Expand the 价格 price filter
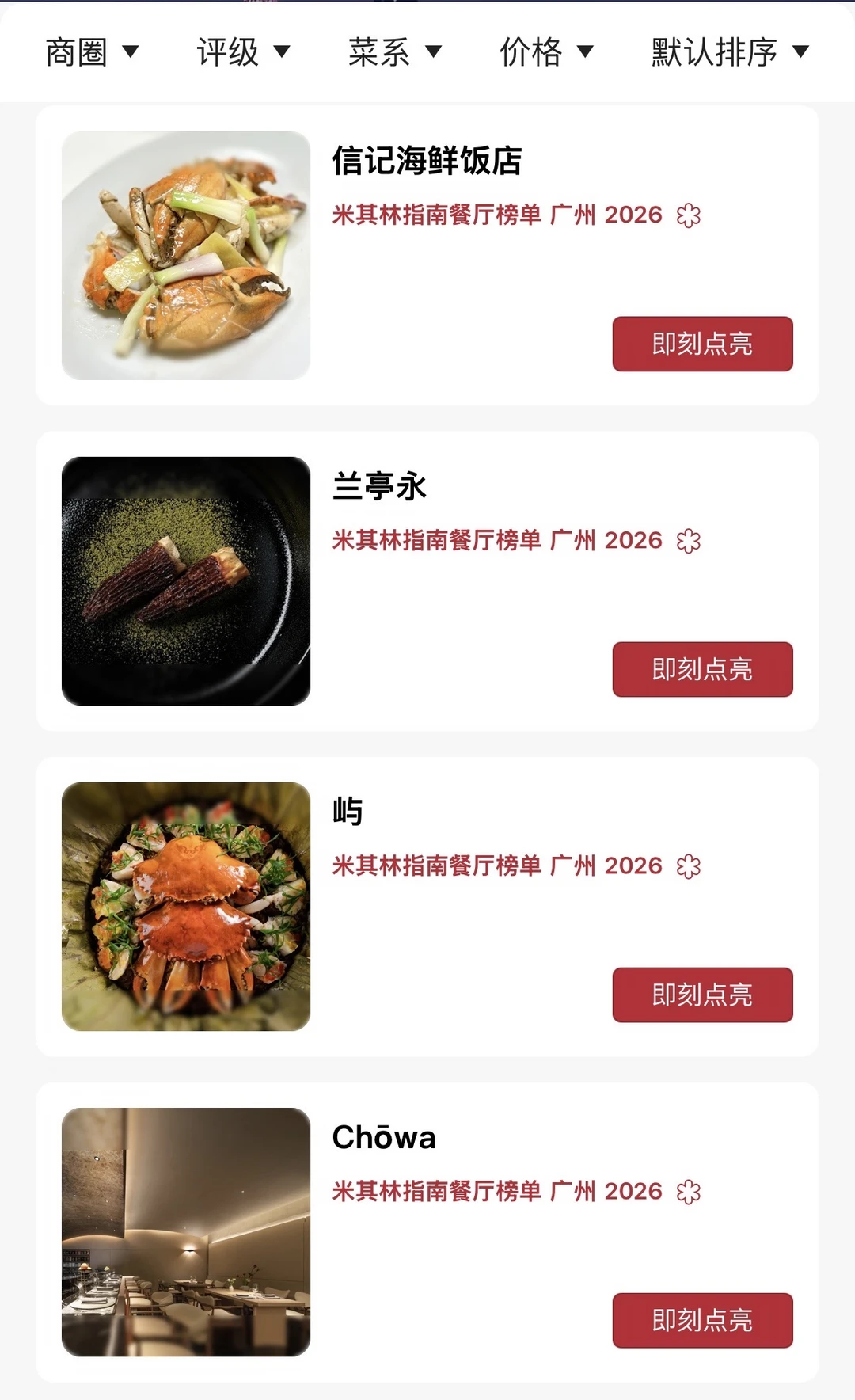The image size is (855, 1400). pyautogui.click(x=546, y=52)
